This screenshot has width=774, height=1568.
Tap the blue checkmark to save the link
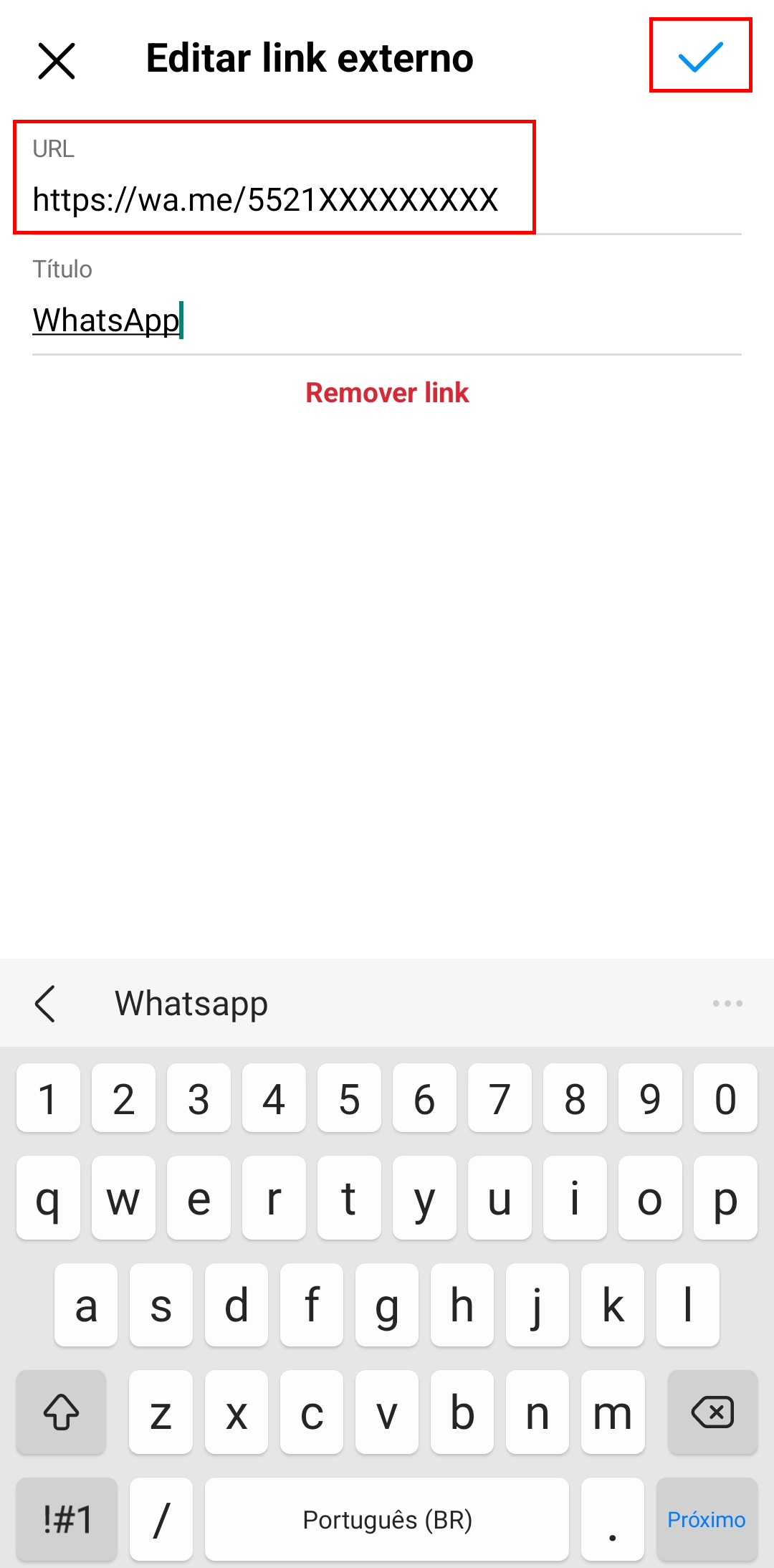pyautogui.click(x=700, y=59)
